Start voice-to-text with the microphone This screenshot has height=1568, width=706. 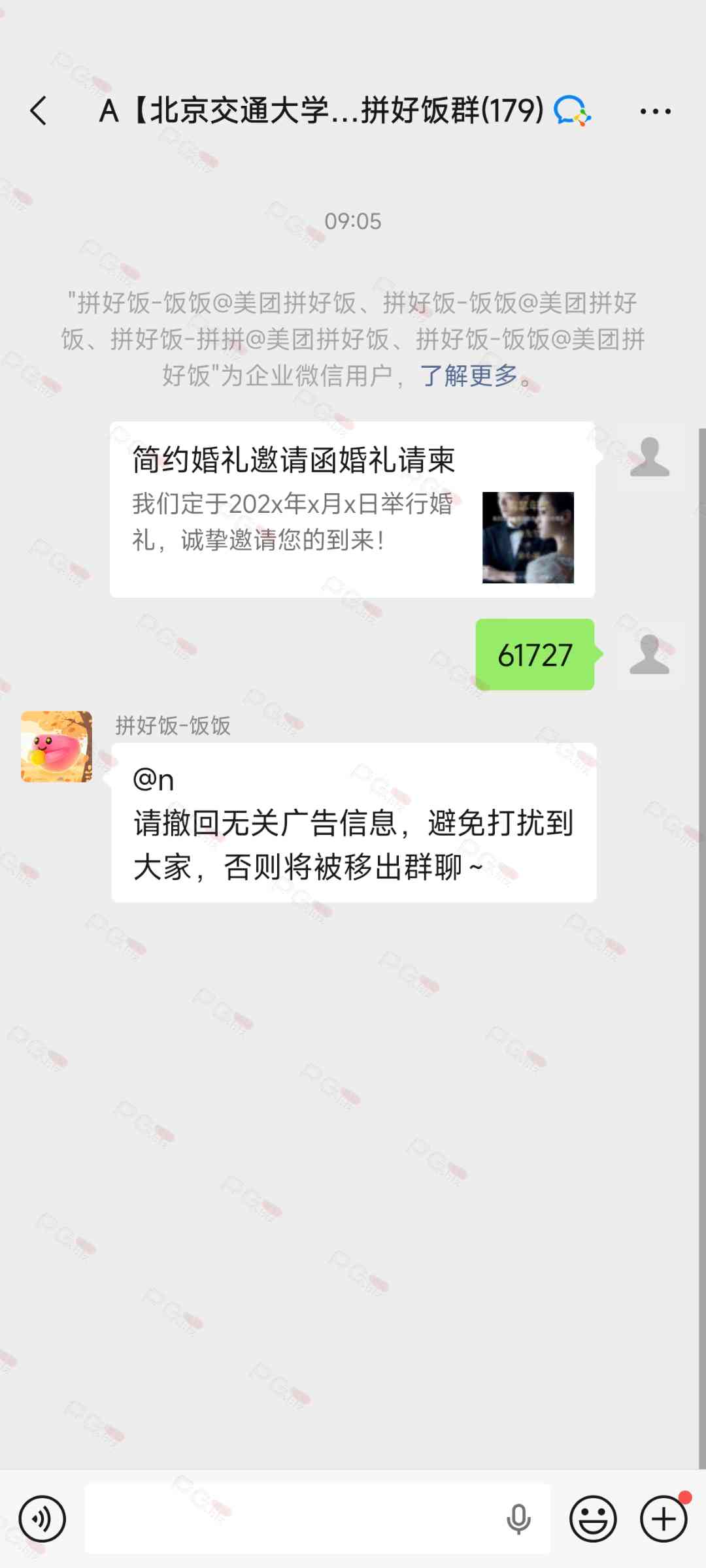click(x=518, y=1519)
